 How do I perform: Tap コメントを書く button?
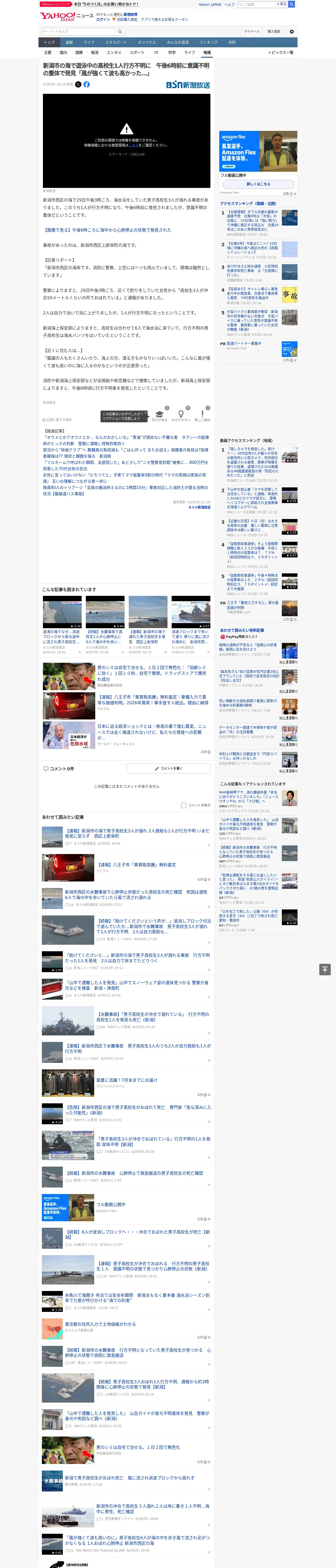coord(168,768)
